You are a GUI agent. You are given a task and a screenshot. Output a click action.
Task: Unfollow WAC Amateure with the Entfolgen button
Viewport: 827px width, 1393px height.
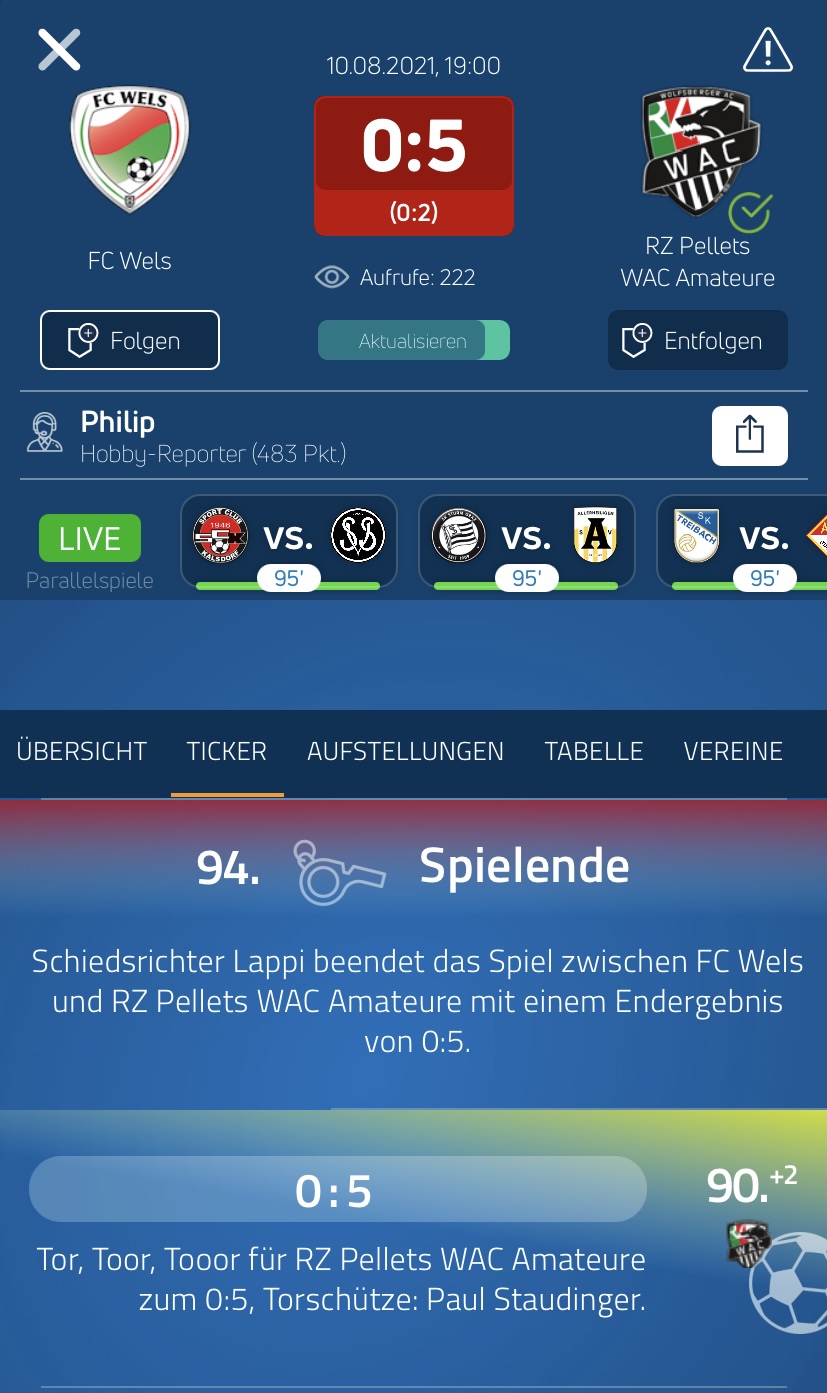698,340
